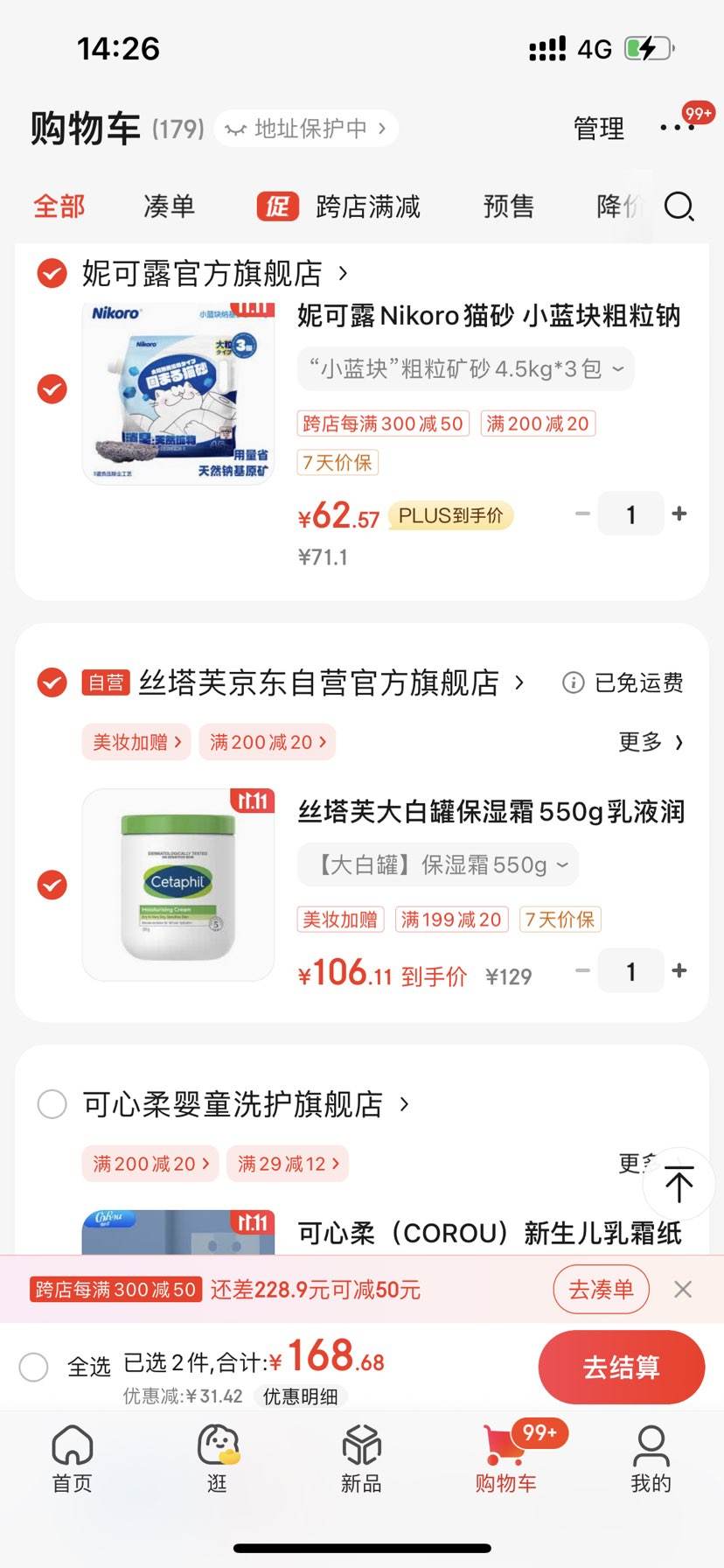Open the 跨店满减 promotion tab
Image resolution: width=724 pixels, height=1568 pixels.
[367, 206]
